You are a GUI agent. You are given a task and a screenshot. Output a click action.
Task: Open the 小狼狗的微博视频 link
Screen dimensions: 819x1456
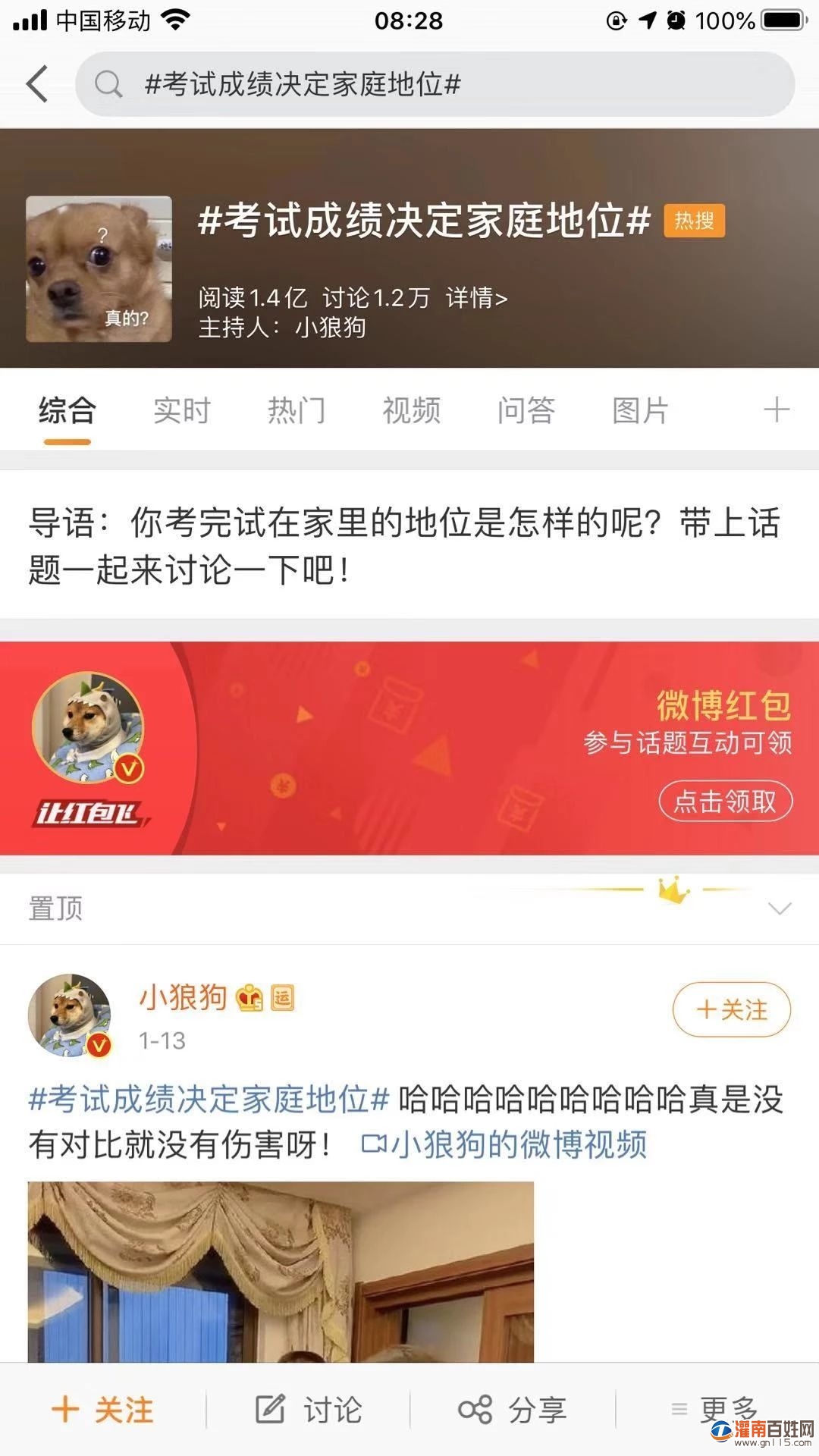tap(504, 1144)
